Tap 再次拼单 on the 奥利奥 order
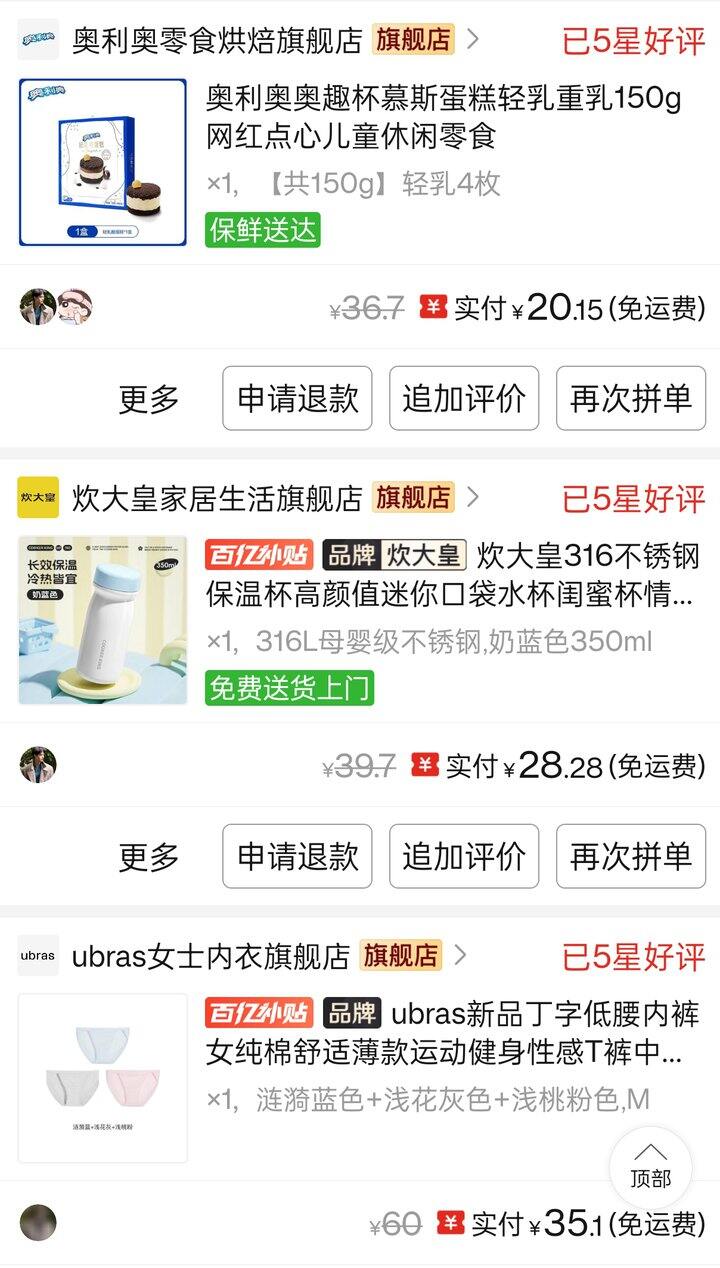Viewport: 720px width, 1268px height. (631, 399)
